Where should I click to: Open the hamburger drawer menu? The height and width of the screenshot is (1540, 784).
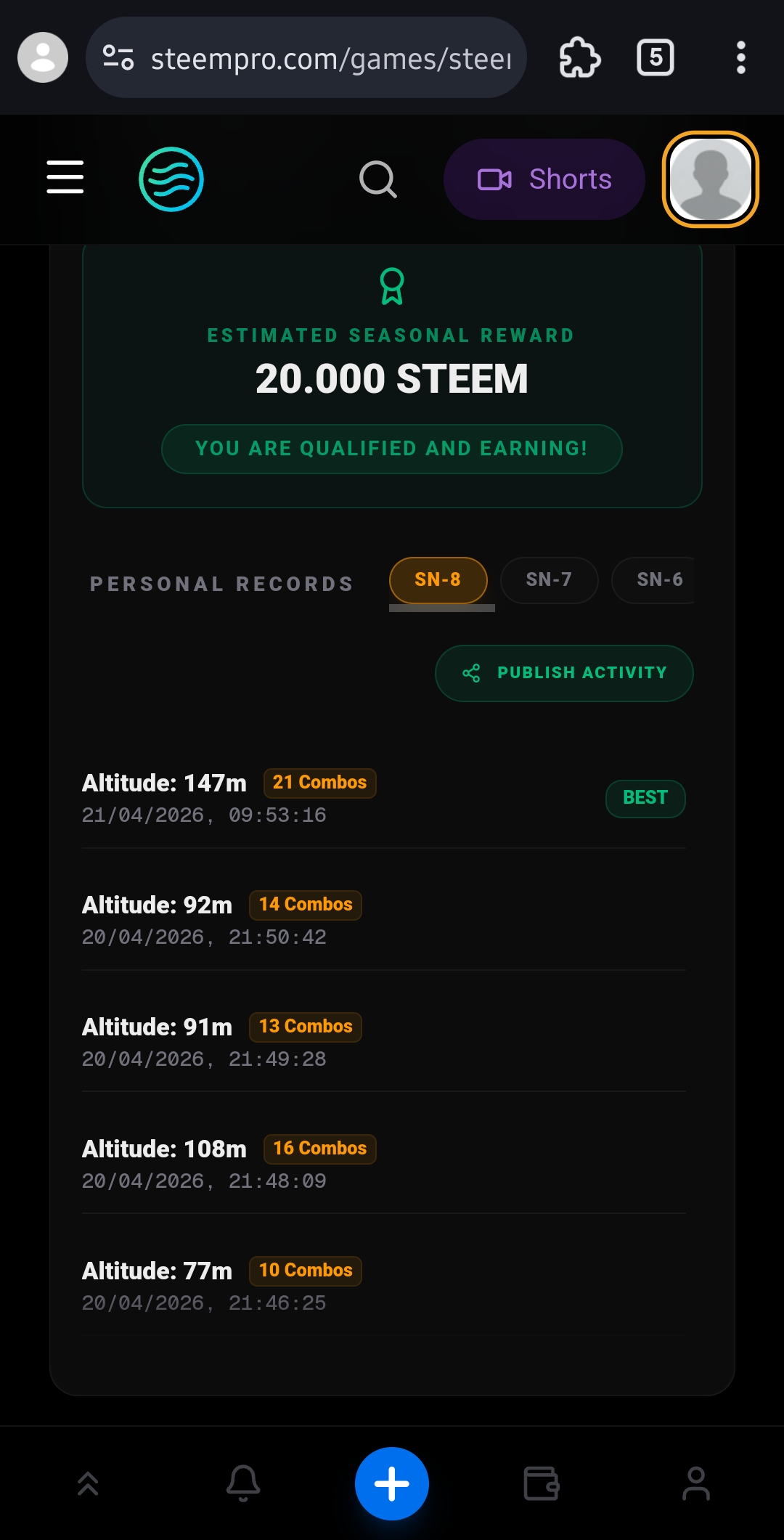[65, 178]
